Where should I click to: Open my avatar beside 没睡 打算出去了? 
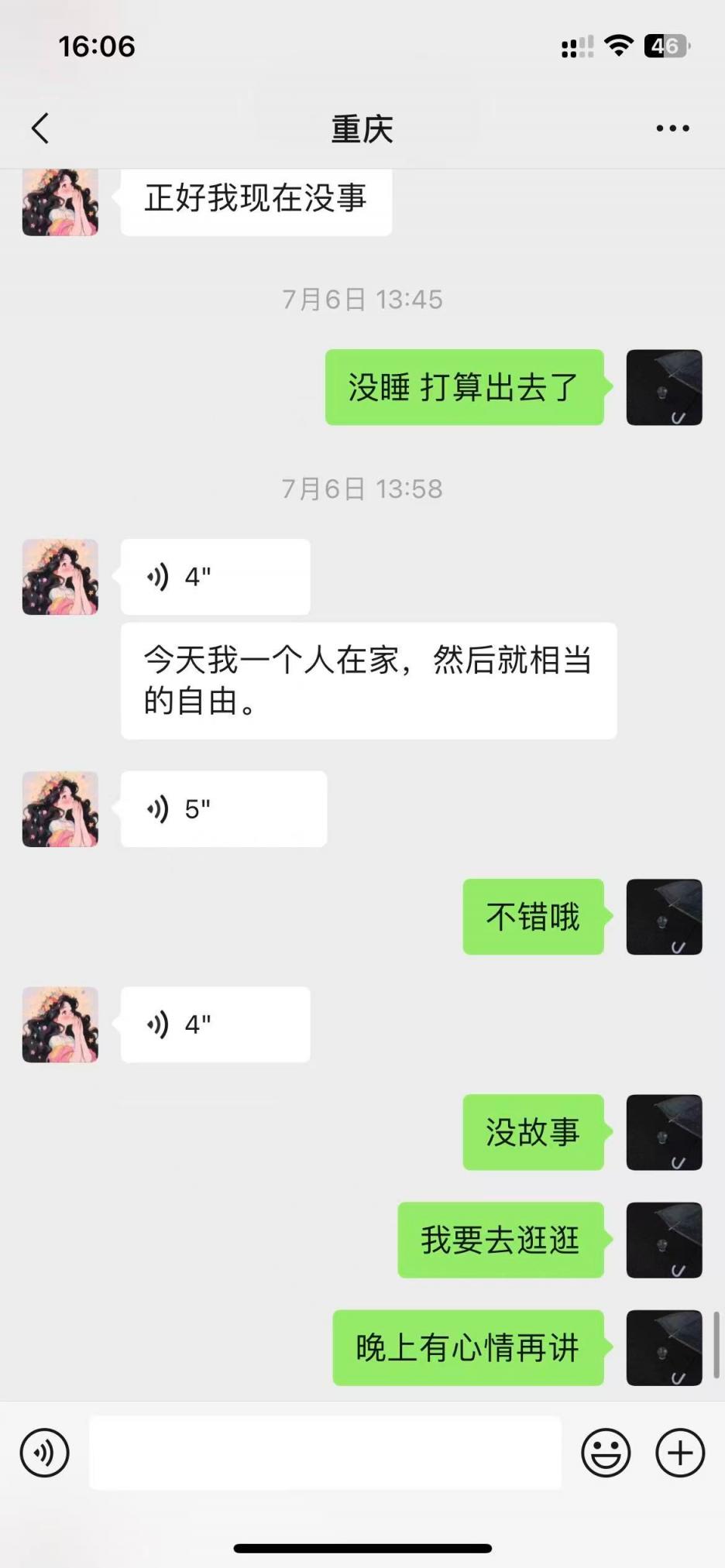(664, 387)
